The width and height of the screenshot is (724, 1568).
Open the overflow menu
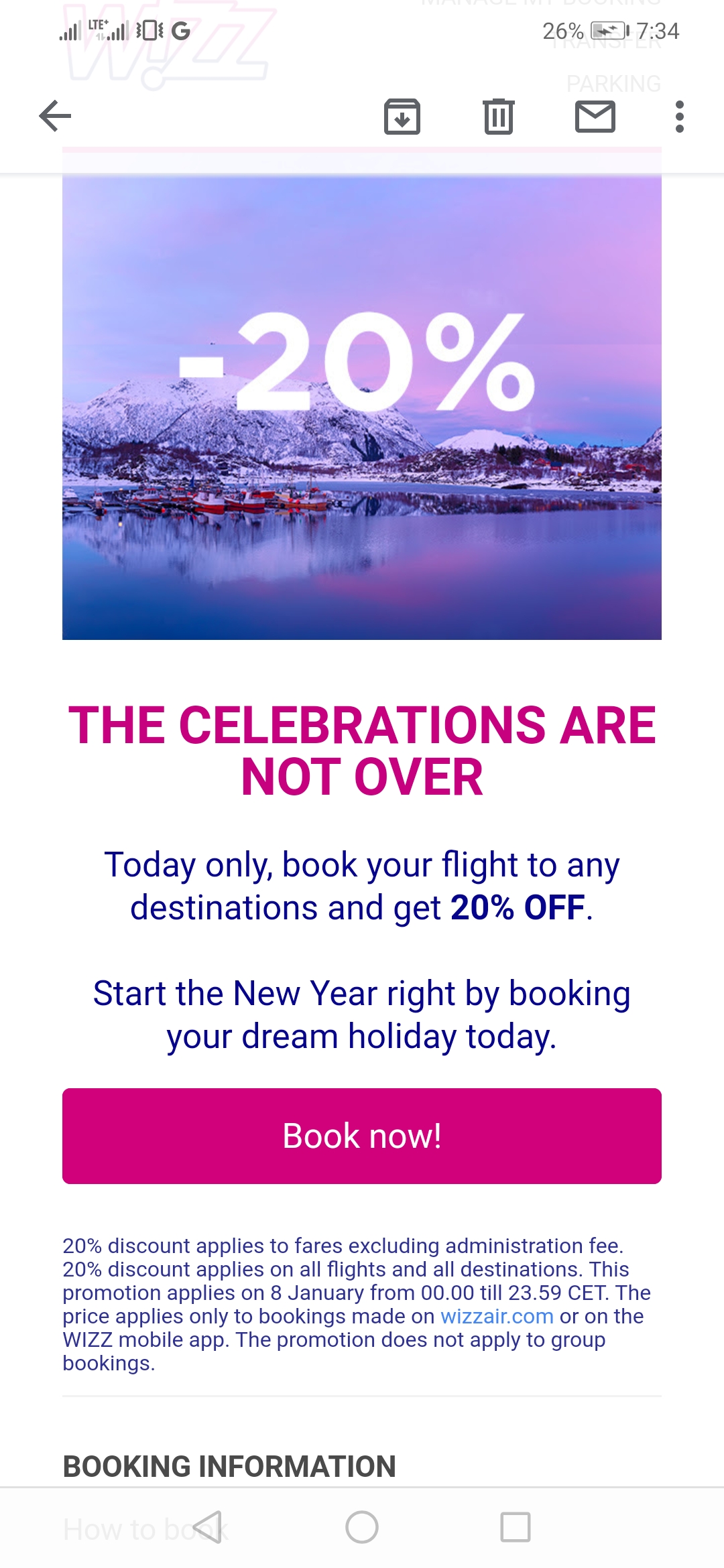679,117
